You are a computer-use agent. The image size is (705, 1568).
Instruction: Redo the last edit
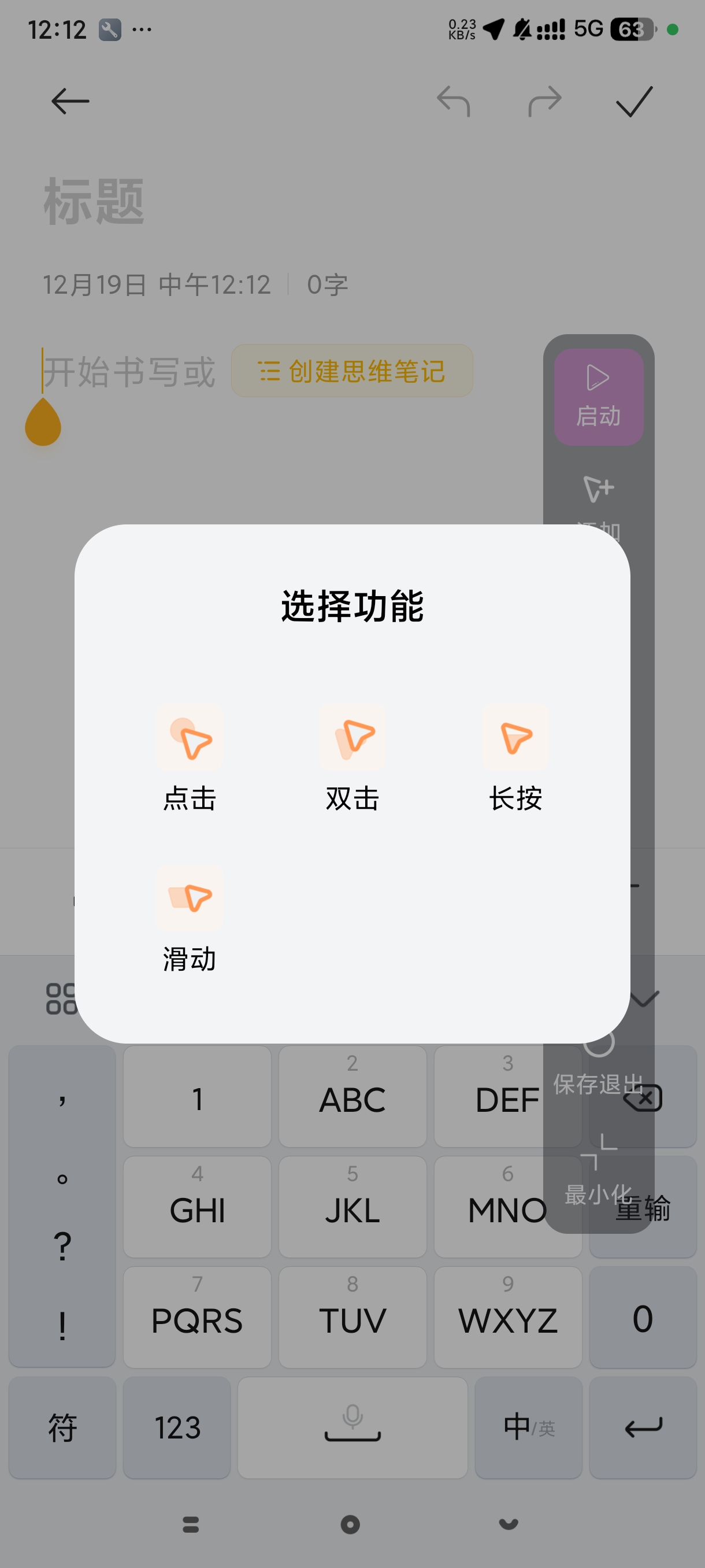544,101
